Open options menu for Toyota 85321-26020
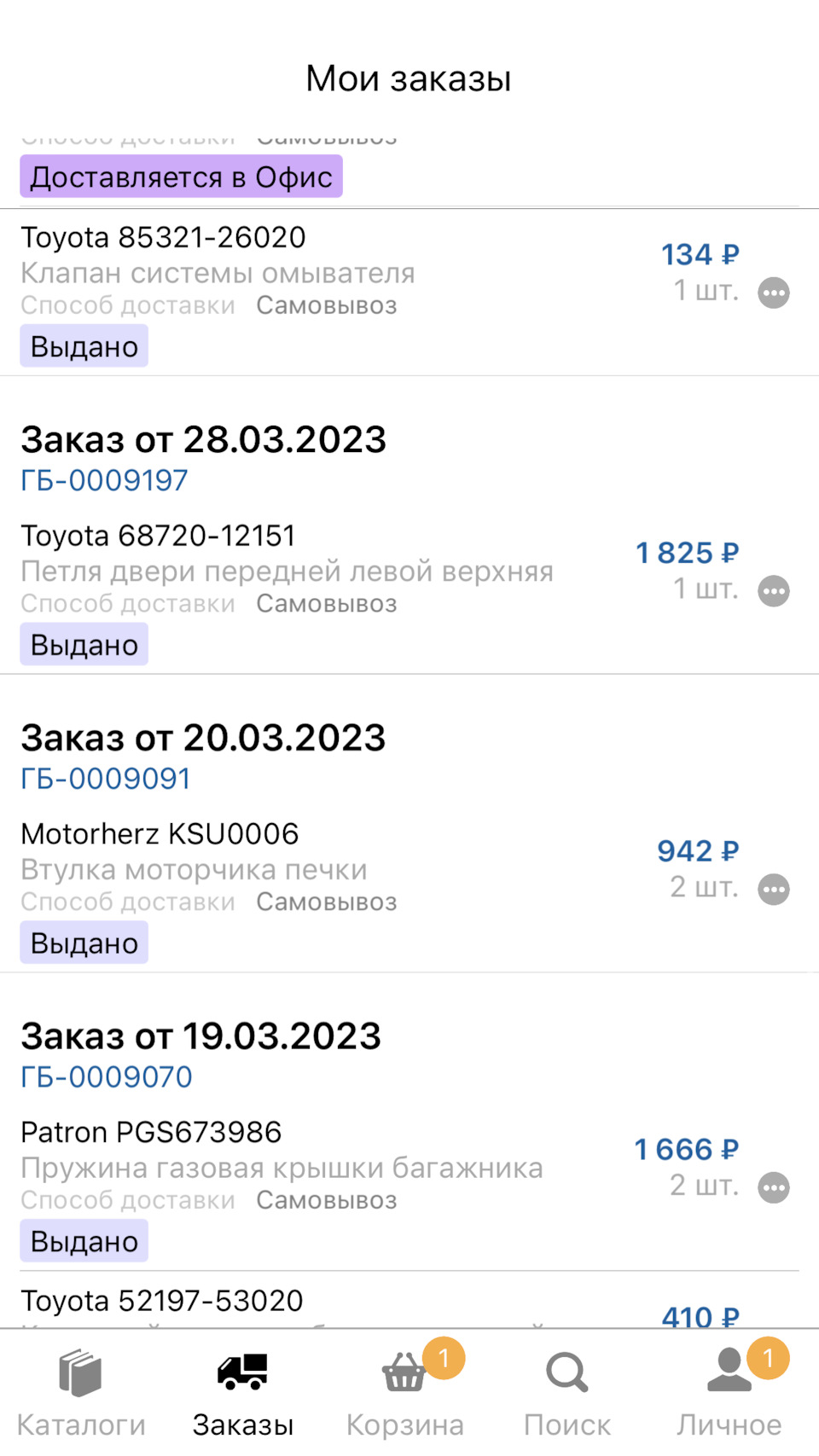 pos(773,293)
